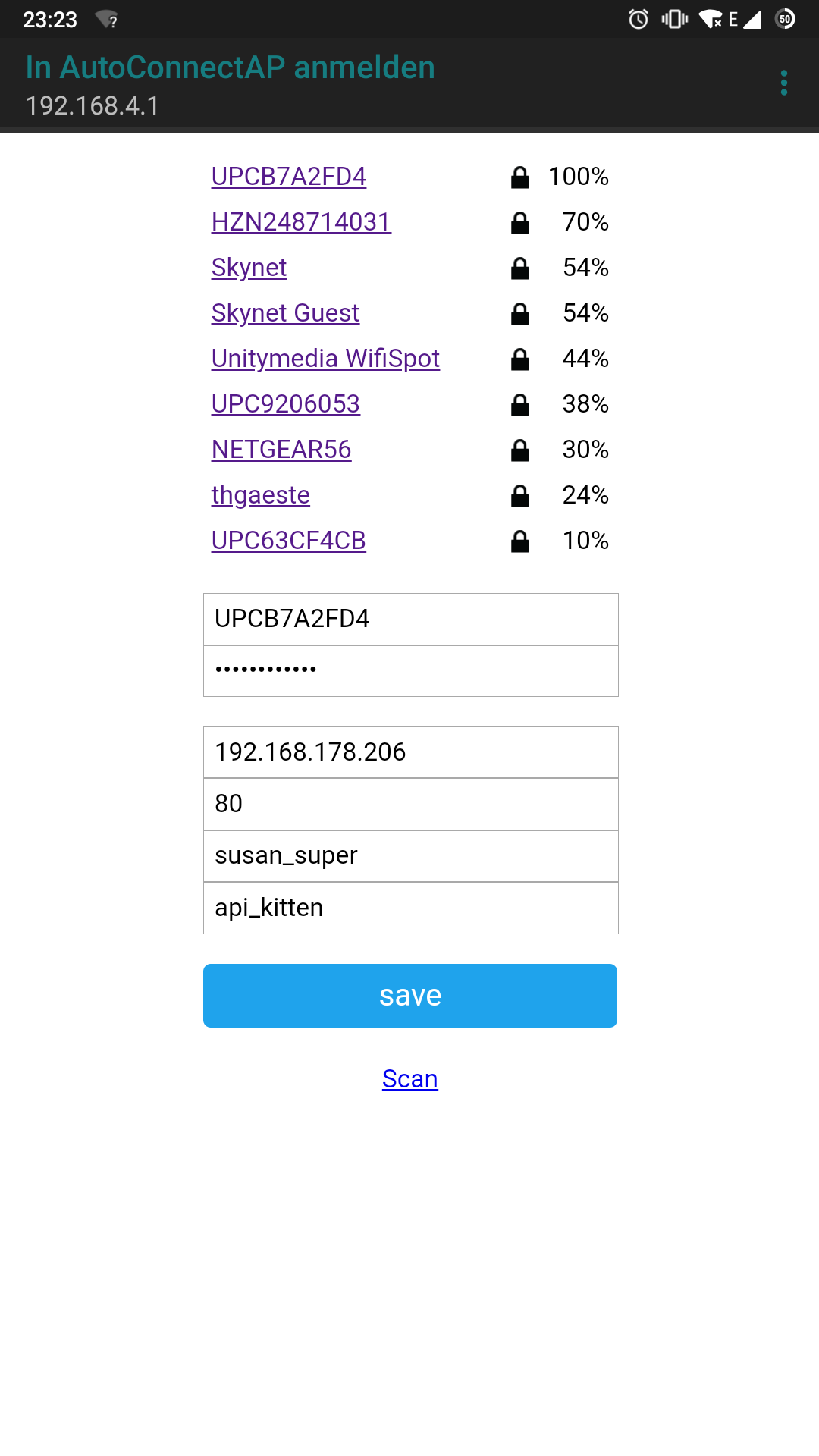Focus the masked password field
Image resolution: width=819 pixels, height=1456 pixels.
pyautogui.click(x=411, y=671)
